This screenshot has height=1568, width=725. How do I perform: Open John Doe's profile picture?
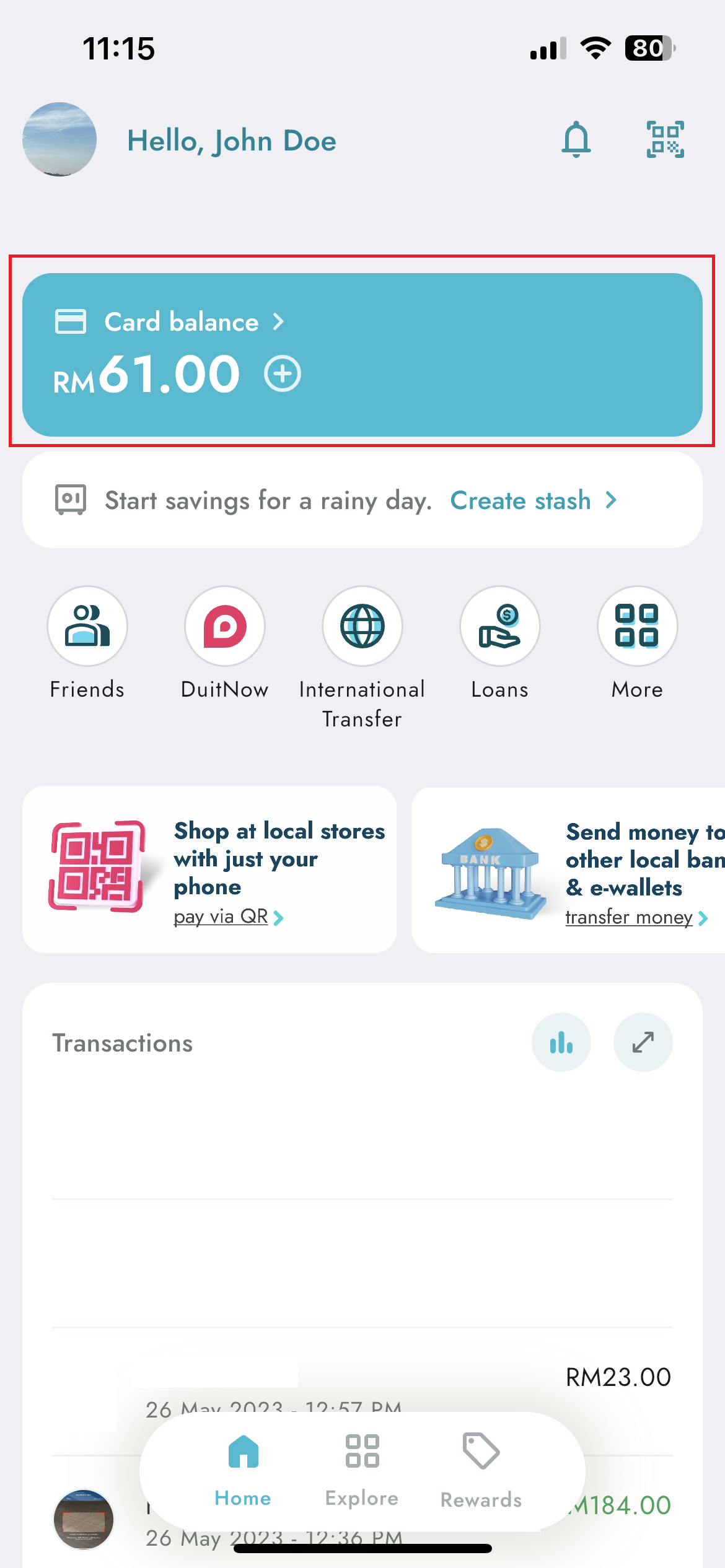point(59,139)
